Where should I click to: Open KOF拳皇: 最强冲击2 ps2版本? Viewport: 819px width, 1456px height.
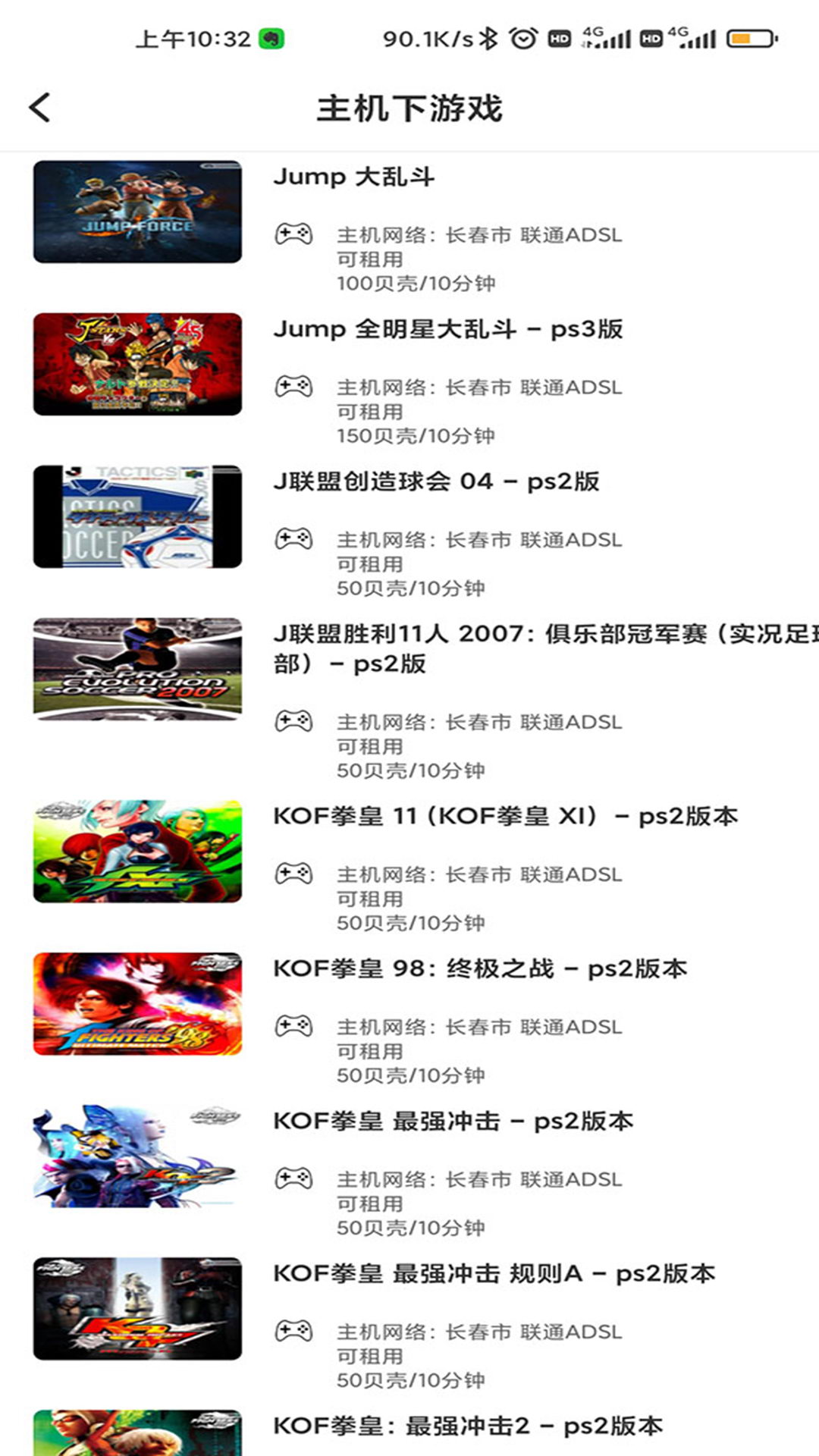(409, 1430)
